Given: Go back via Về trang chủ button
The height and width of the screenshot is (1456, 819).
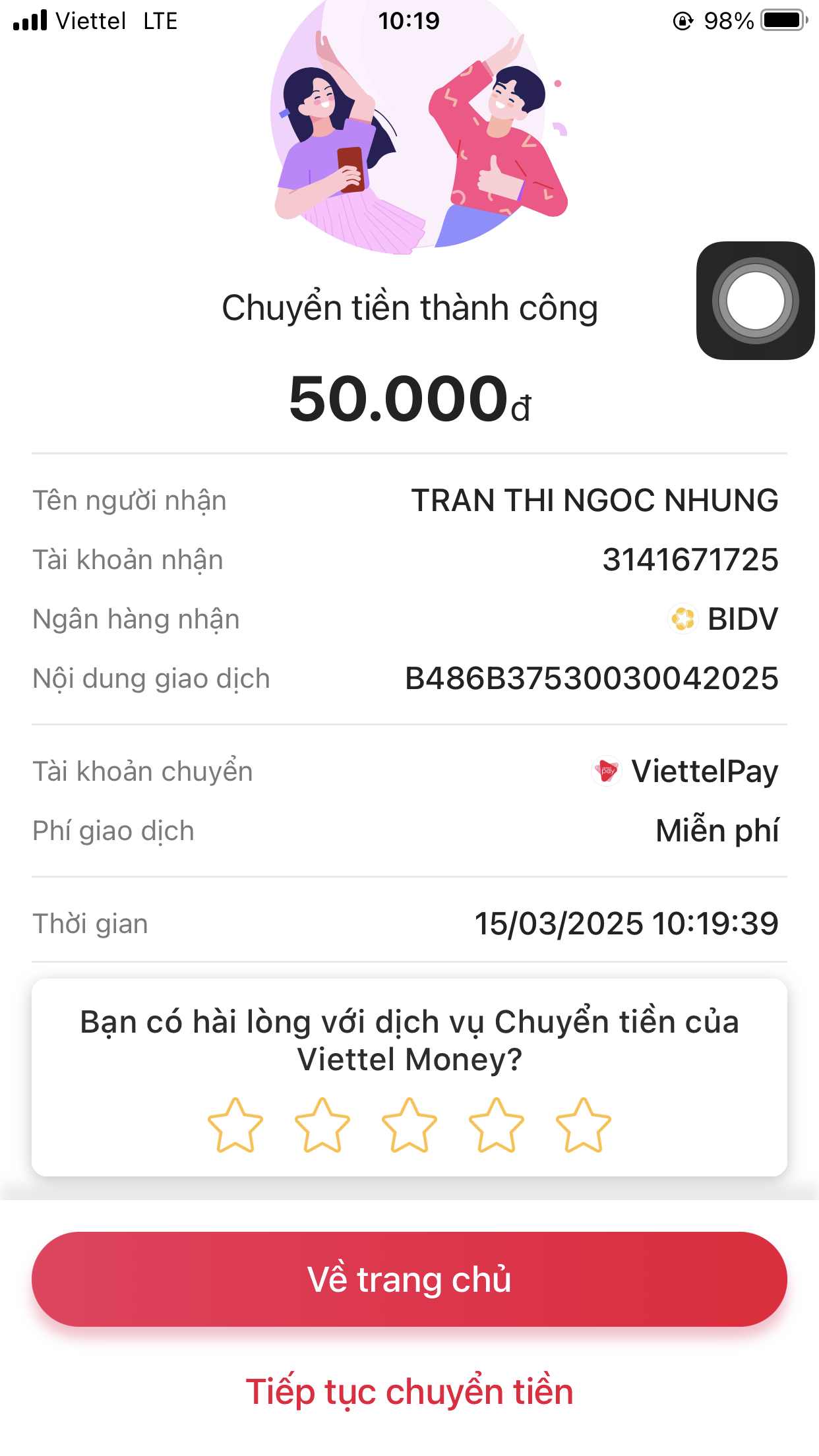Looking at the screenshot, I should 409,1279.
